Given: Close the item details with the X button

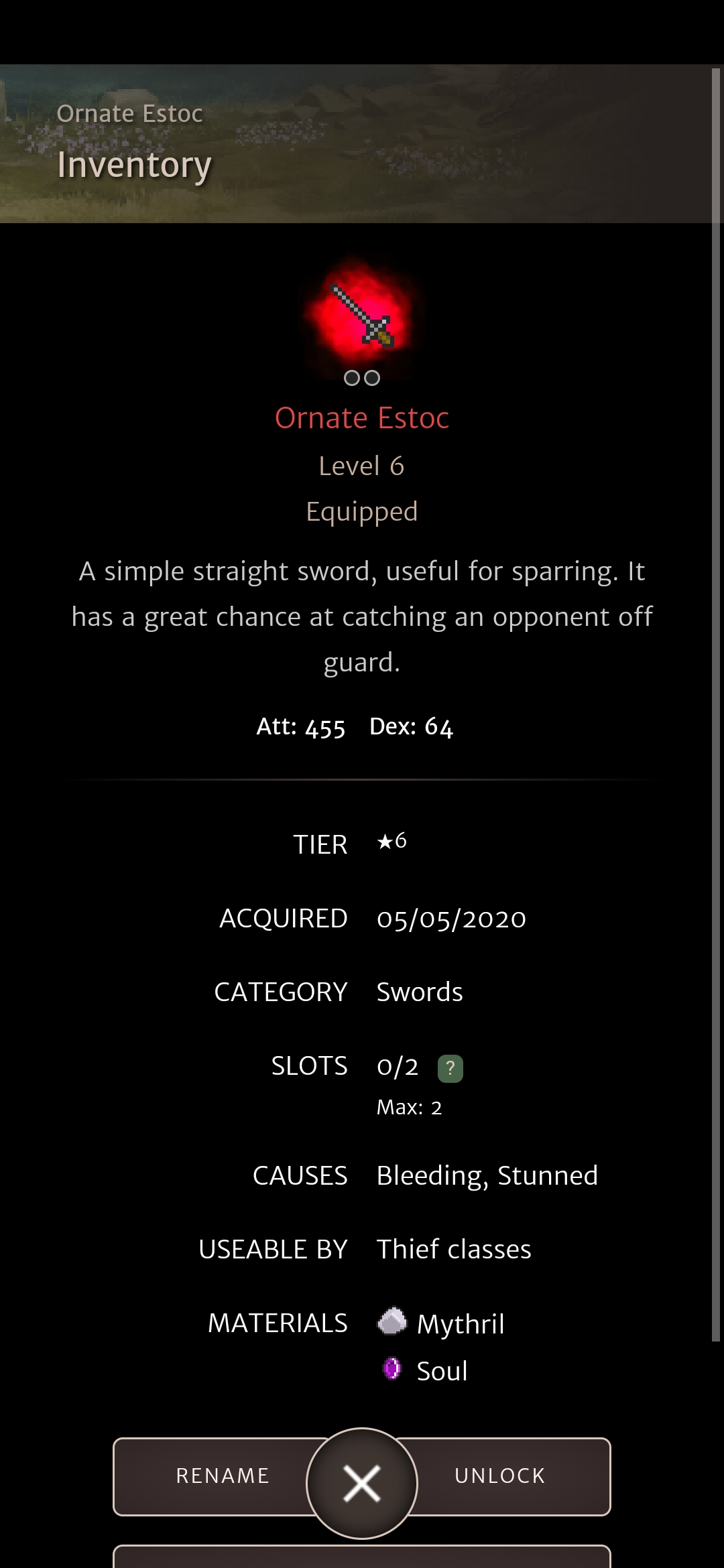Looking at the screenshot, I should coord(362,1483).
